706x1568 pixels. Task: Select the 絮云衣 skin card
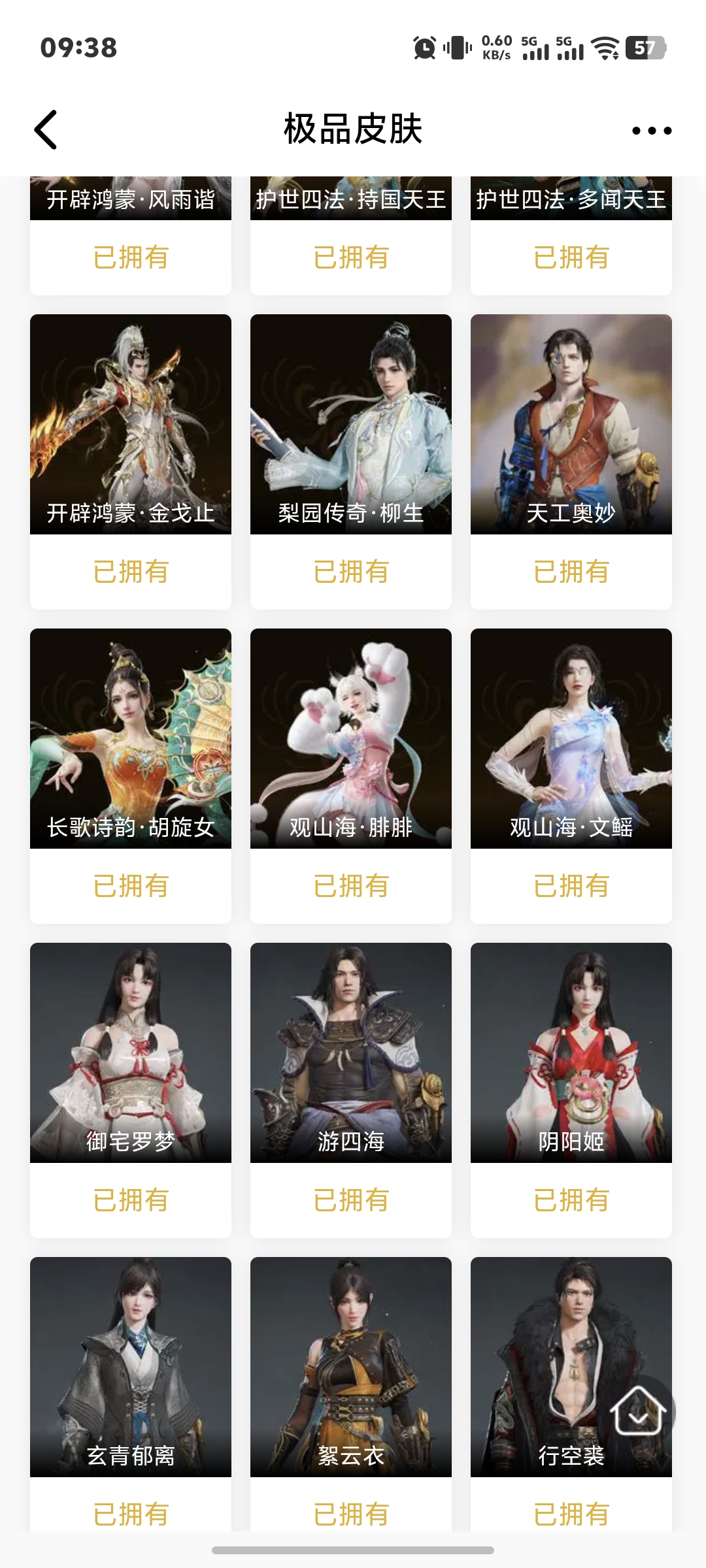click(x=351, y=1365)
